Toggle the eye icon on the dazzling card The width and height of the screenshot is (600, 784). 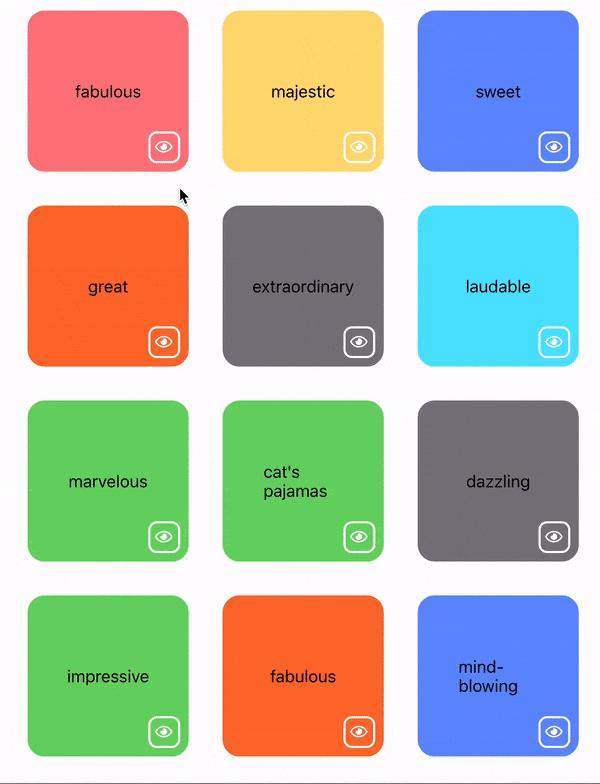tap(554, 537)
